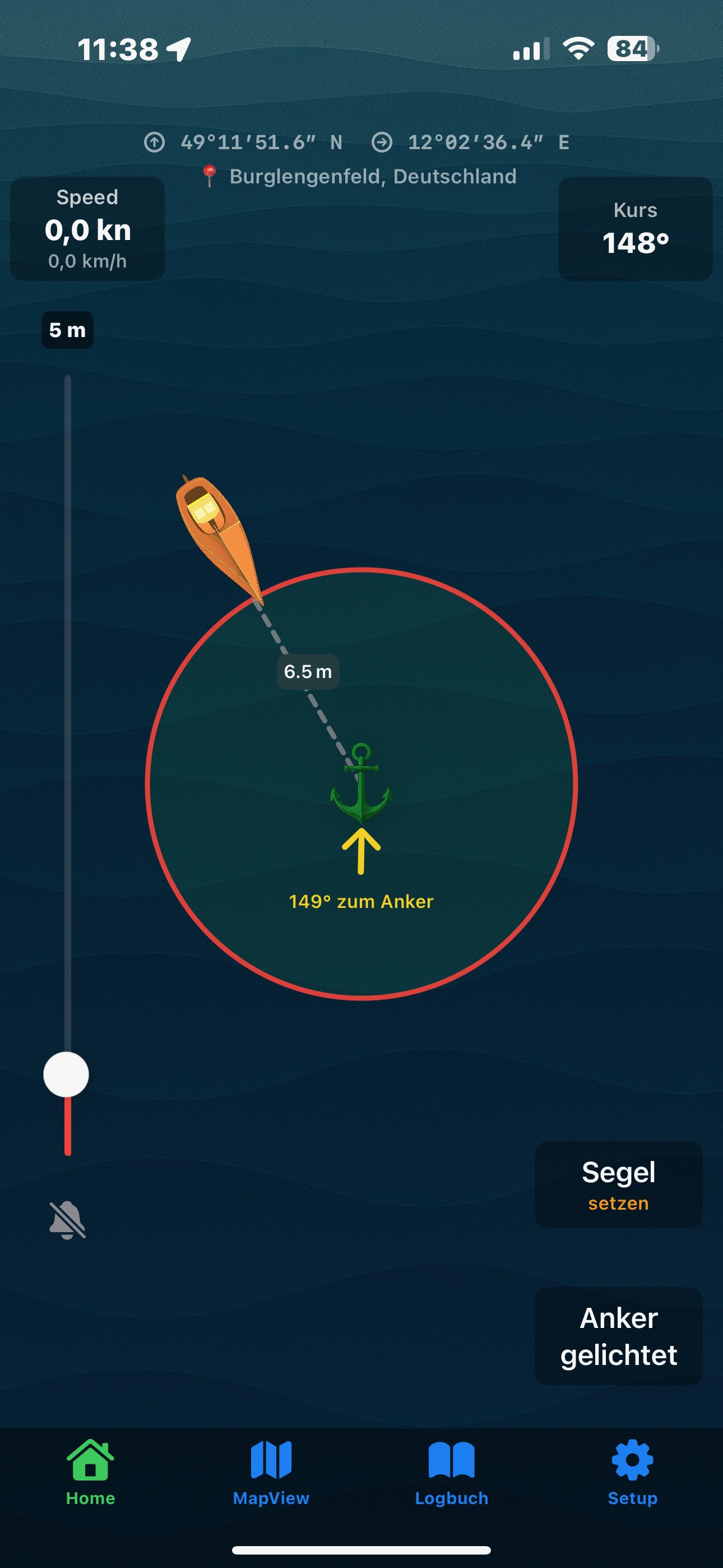The width and height of the screenshot is (723, 1568).
Task: Tap the 6.5 m distance label to toggle units
Action: tap(307, 671)
